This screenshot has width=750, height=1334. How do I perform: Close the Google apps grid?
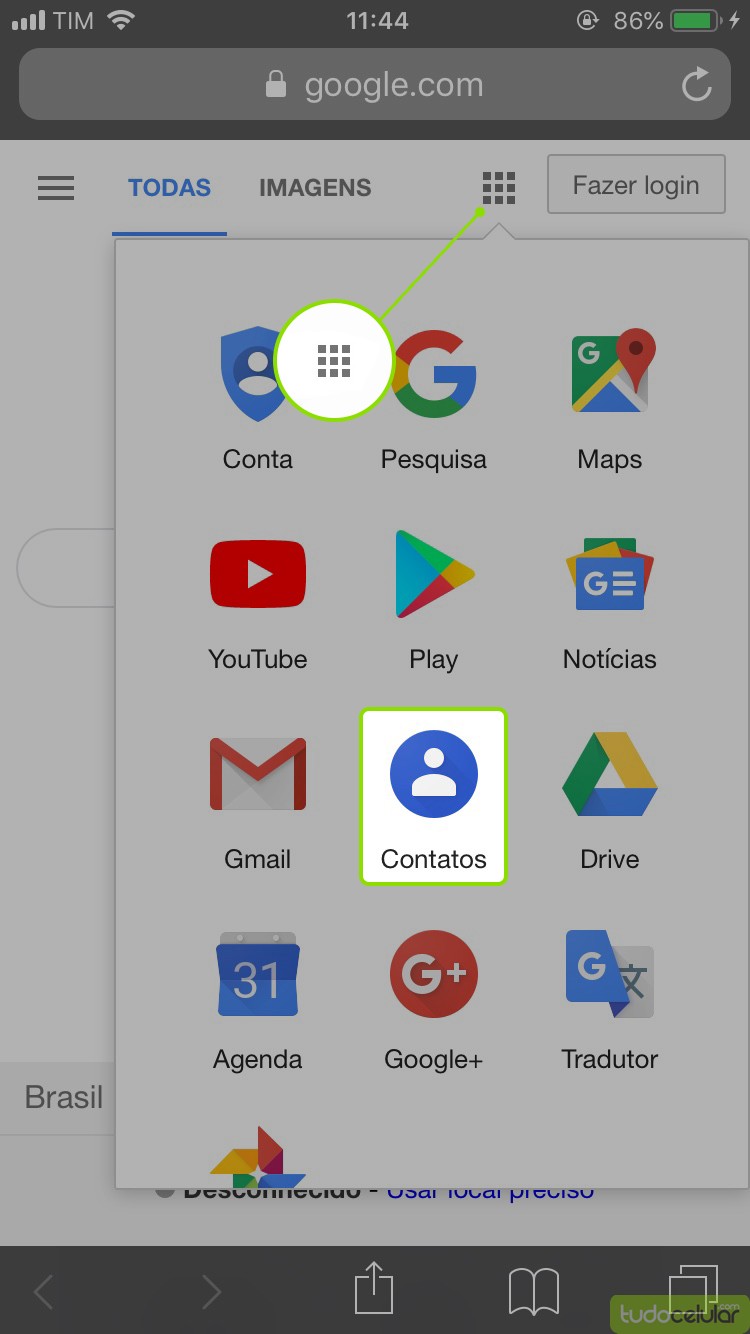[498, 187]
